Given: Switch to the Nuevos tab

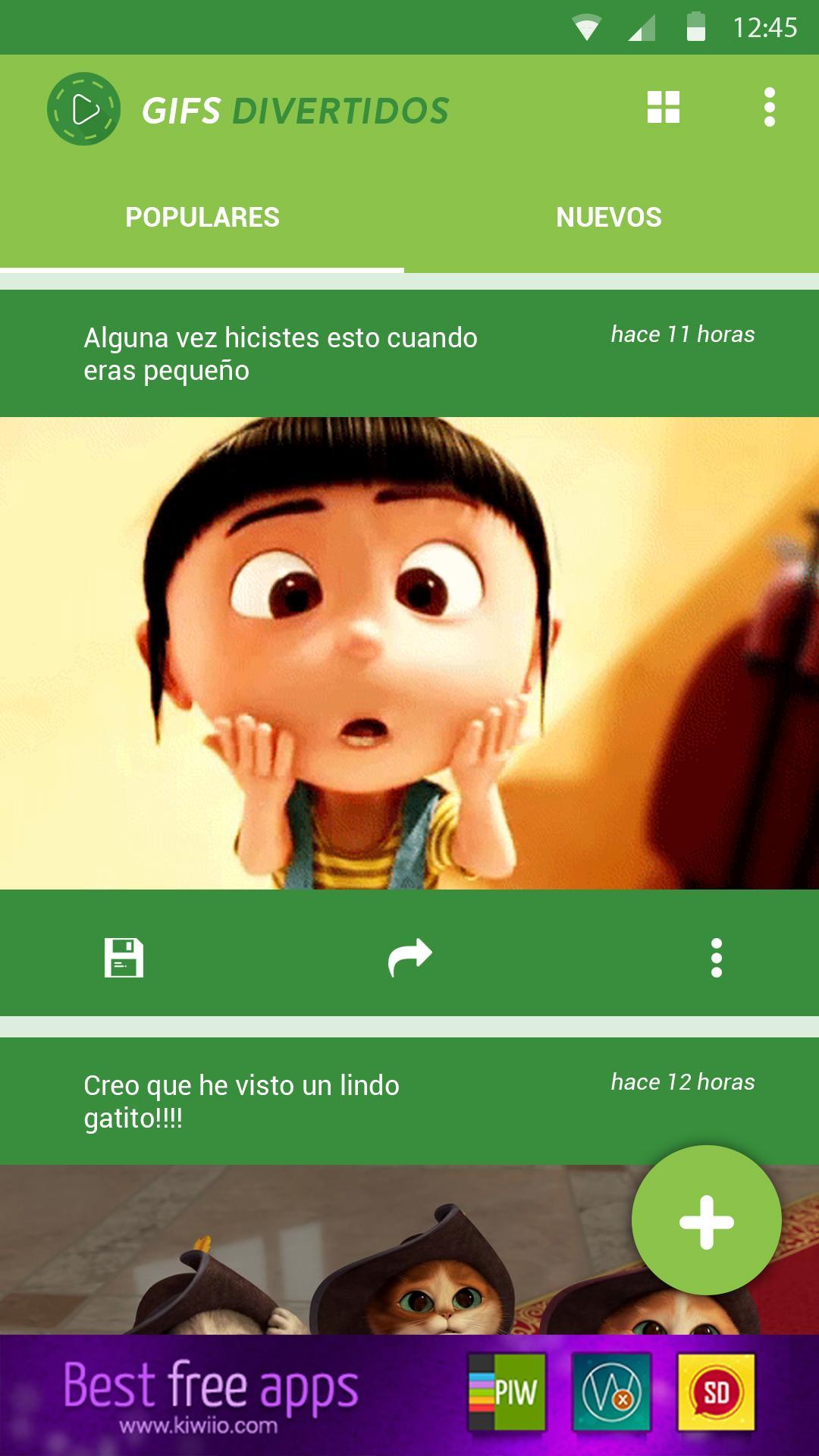Looking at the screenshot, I should 608,218.
